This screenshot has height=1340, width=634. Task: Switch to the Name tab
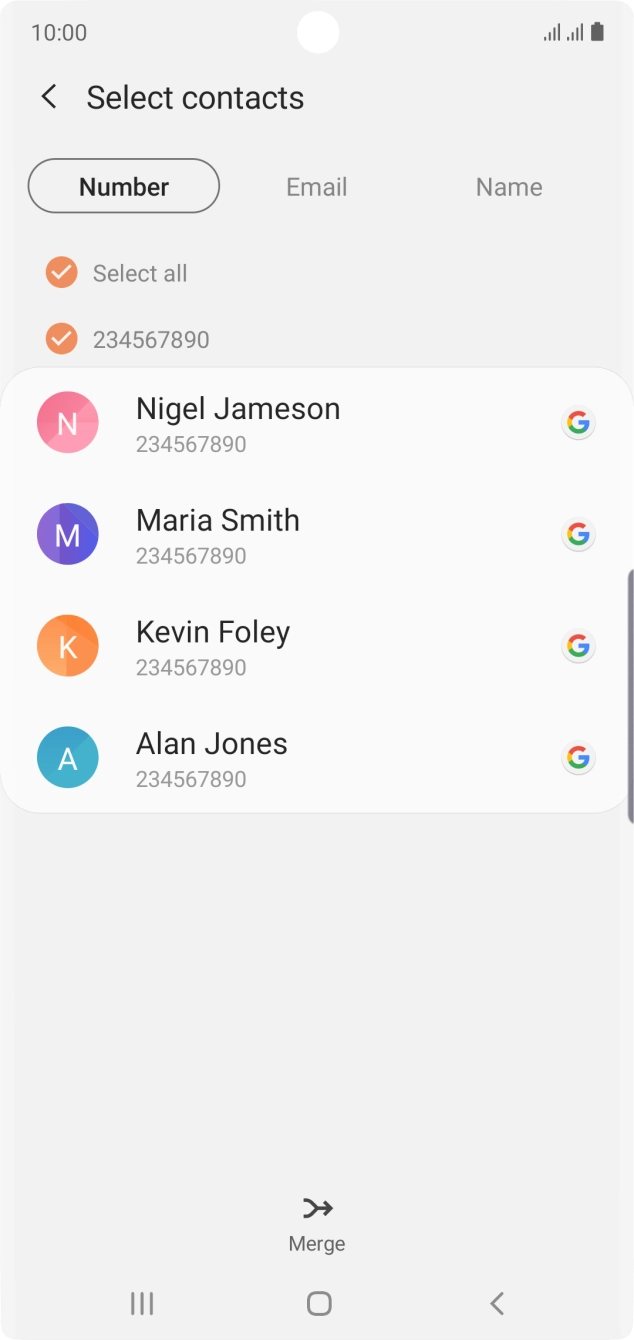509,187
